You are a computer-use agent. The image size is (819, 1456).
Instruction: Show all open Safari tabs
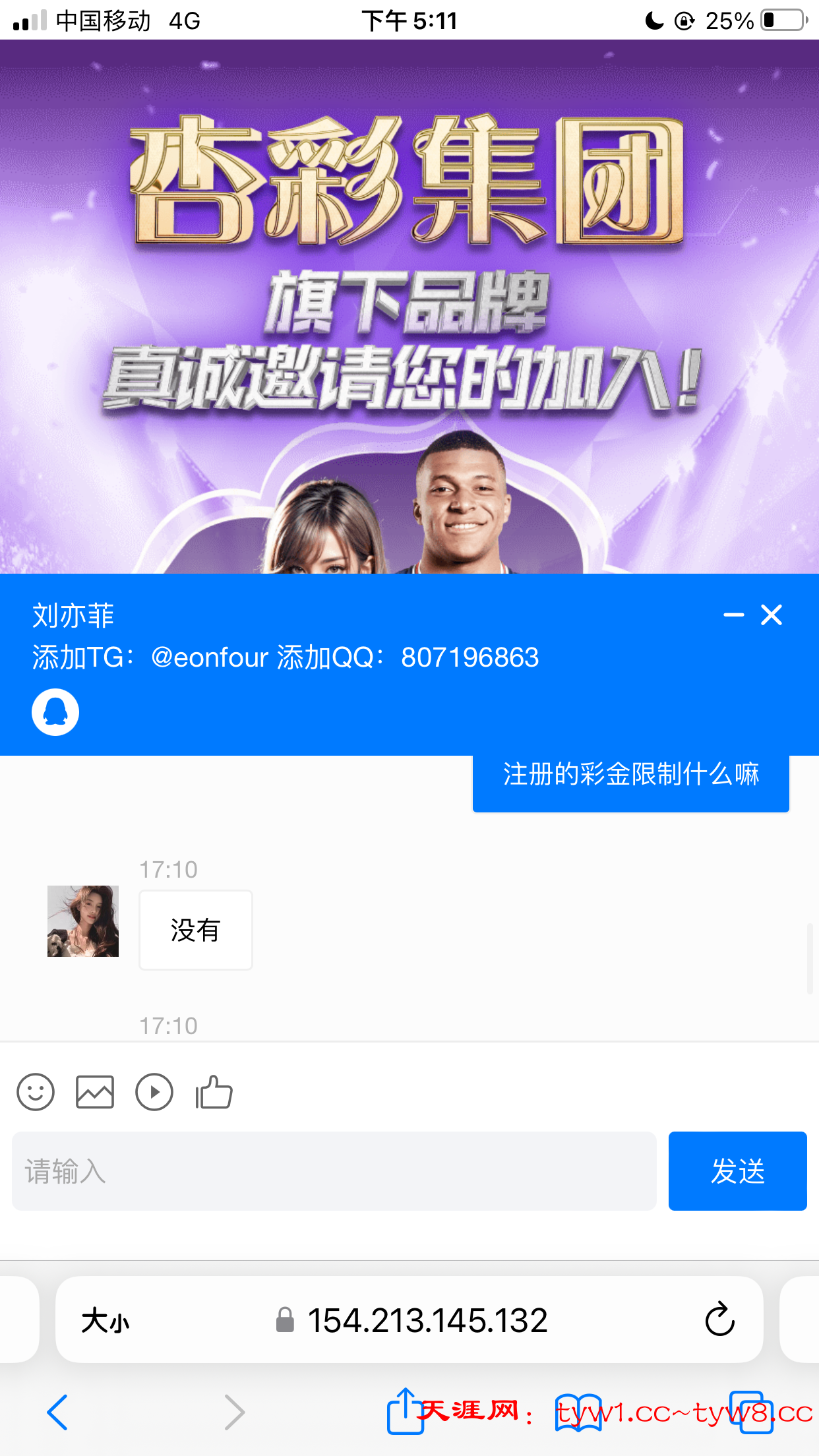point(750,1412)
